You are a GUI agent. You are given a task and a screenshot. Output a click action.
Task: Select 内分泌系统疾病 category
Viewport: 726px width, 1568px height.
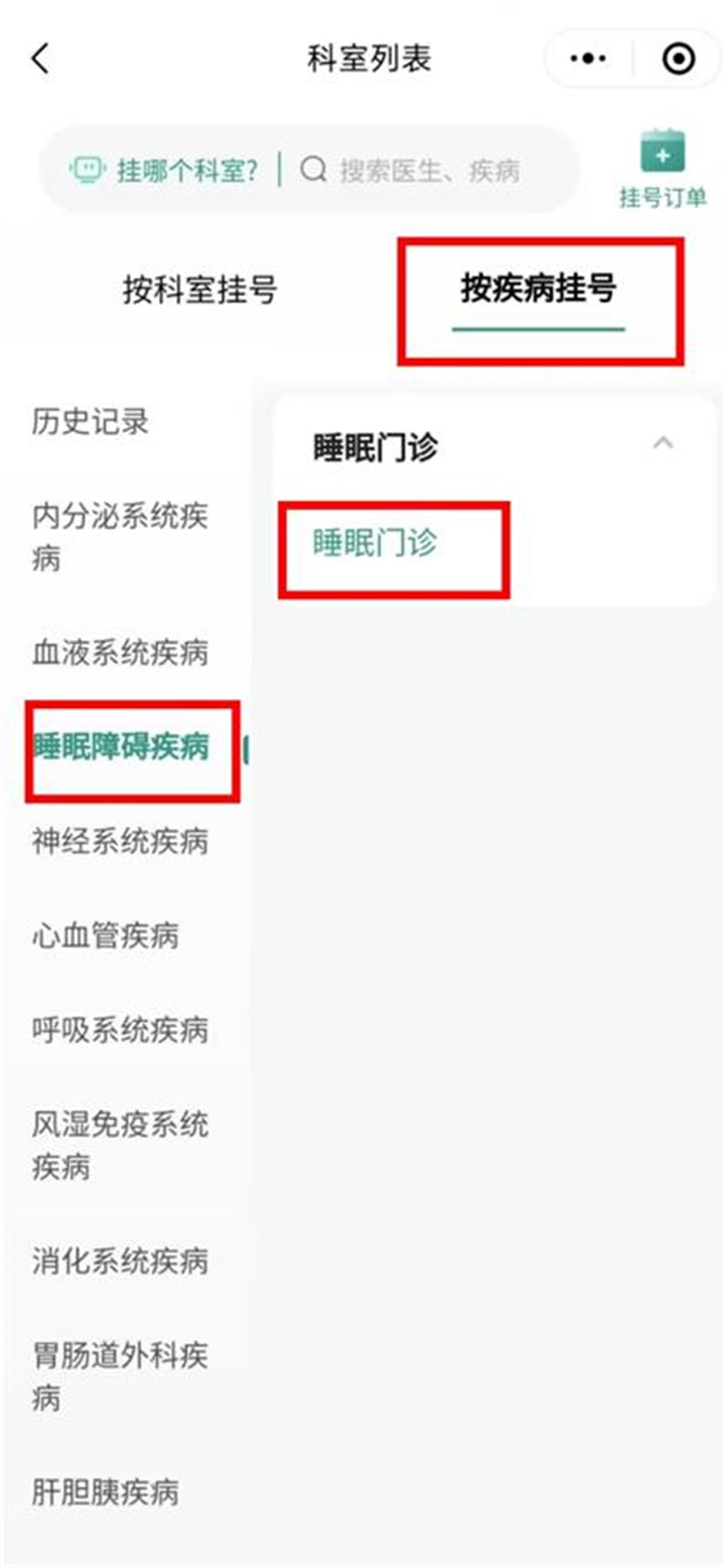coord(120,536)
